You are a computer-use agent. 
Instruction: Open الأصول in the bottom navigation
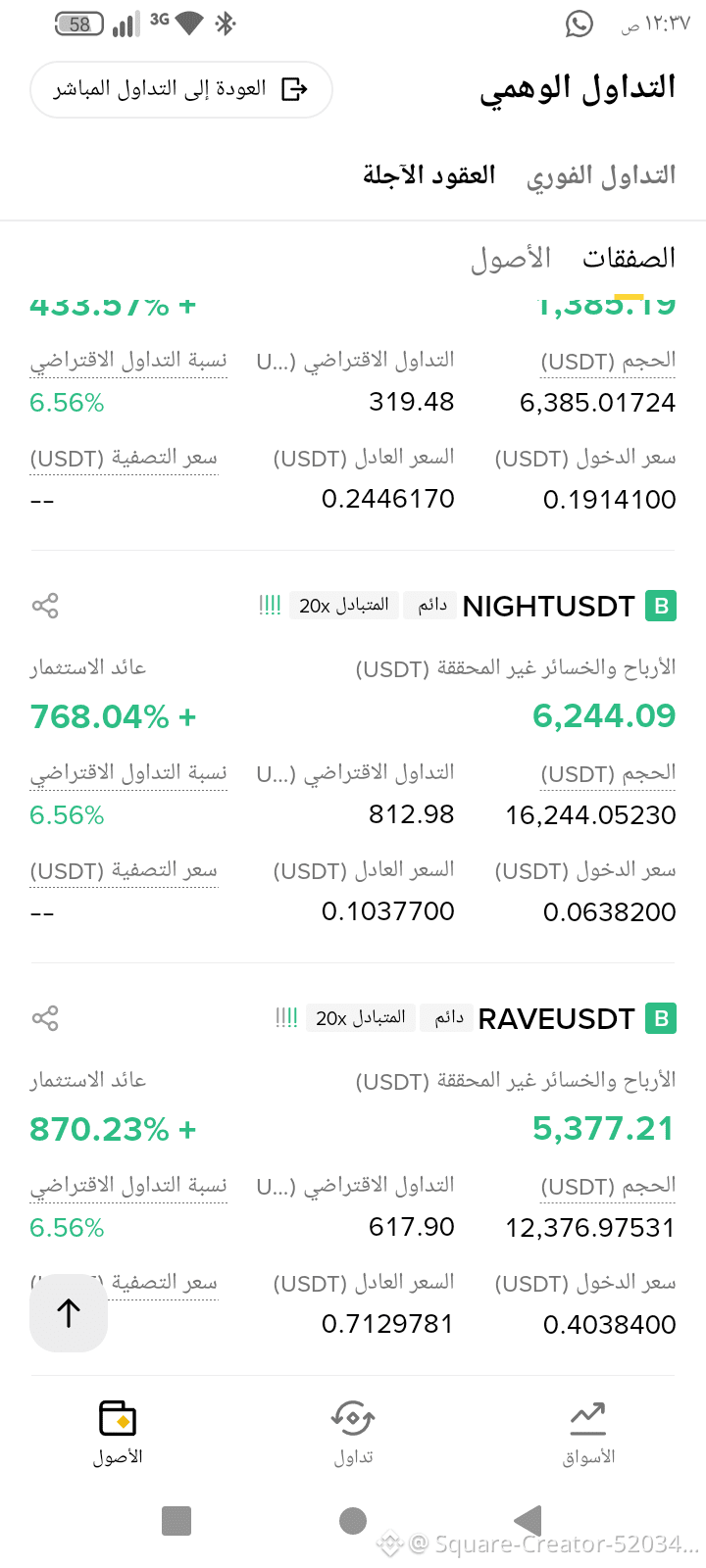pyautogui.click(x=118, y=1433)
